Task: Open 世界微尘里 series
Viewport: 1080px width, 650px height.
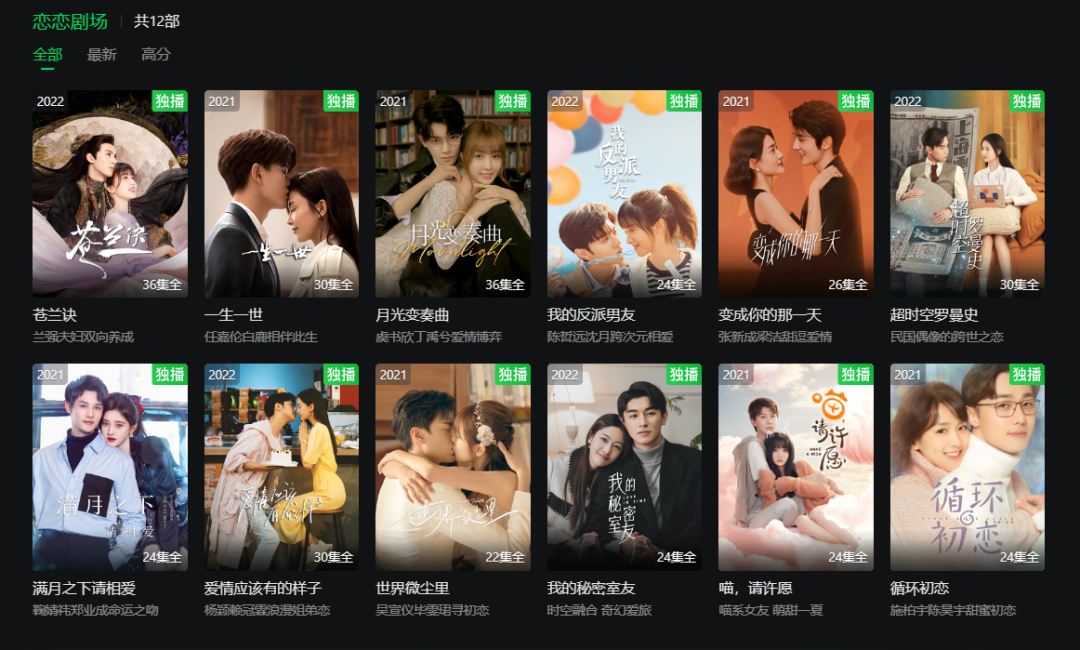Action: pos(453,467)
